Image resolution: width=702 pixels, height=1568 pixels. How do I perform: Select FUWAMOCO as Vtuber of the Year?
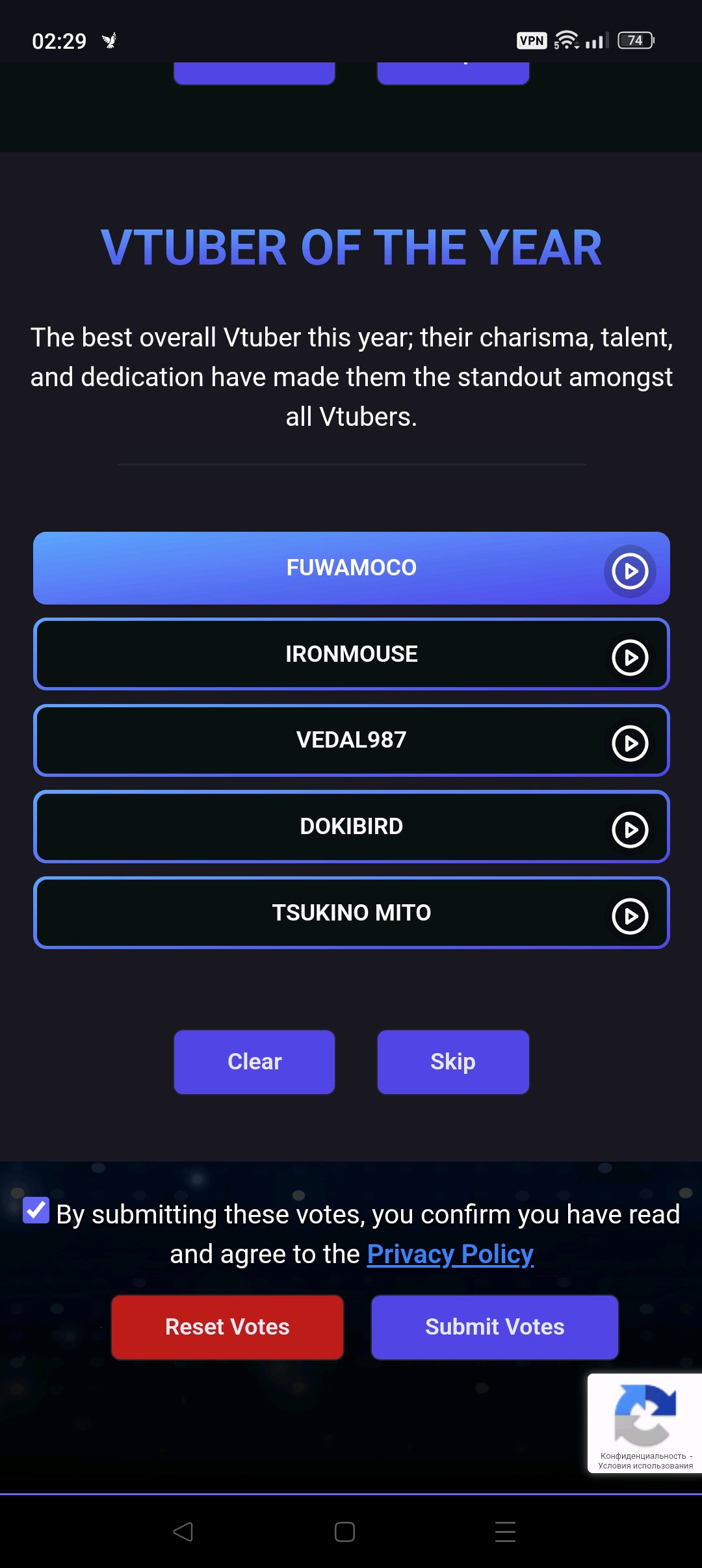click(351, 568)
